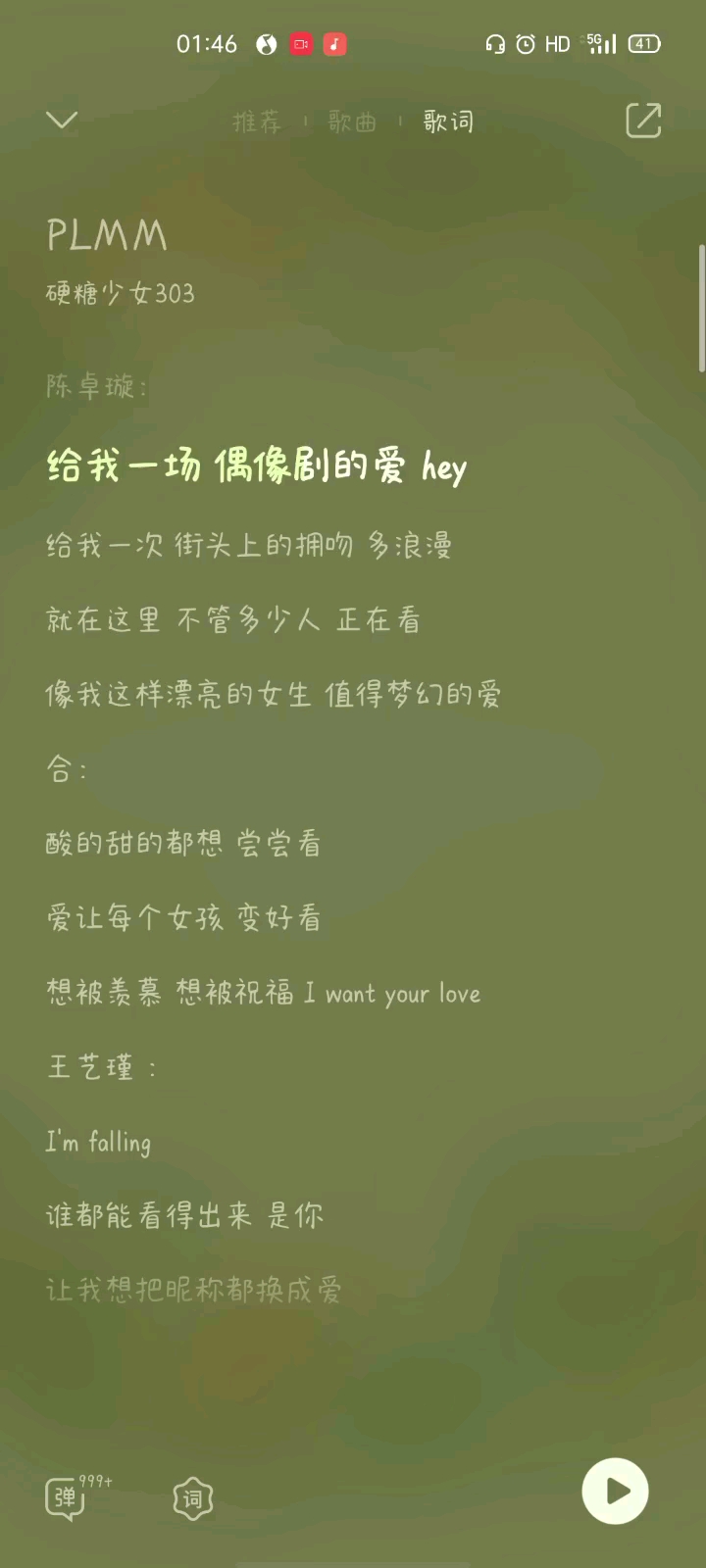Select the 歌词 tab

(x=448, y=122)
